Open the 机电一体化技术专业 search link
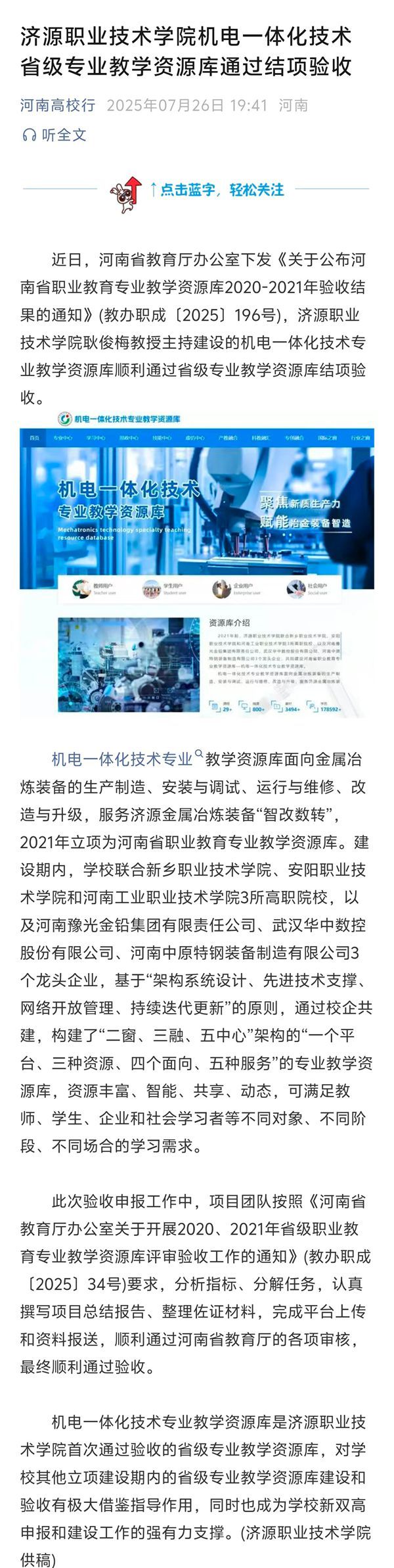Screen dimensions: 394x1568 (122, 759)
